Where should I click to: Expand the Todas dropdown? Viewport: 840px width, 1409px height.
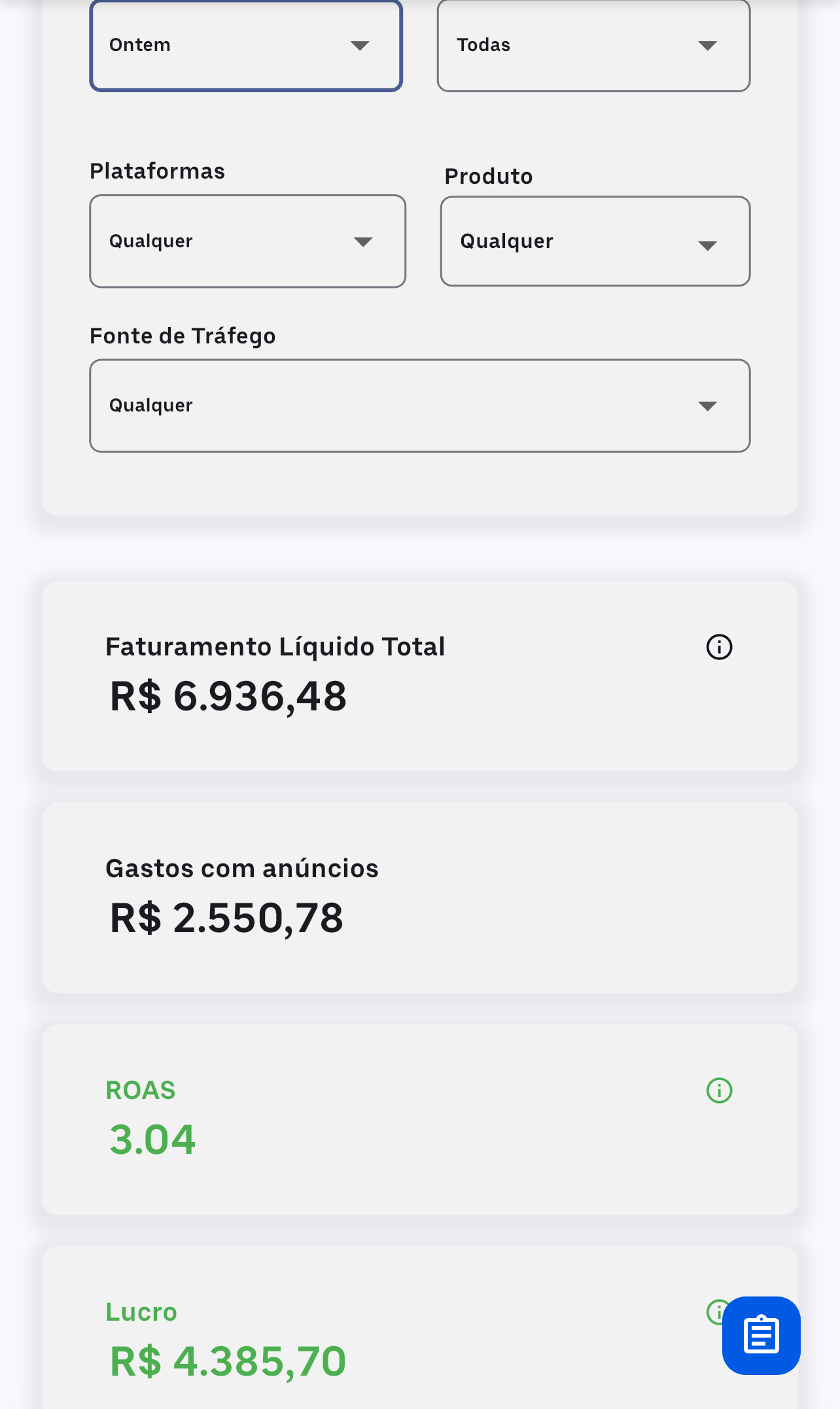pyautogui.click(x=593, y=46)
